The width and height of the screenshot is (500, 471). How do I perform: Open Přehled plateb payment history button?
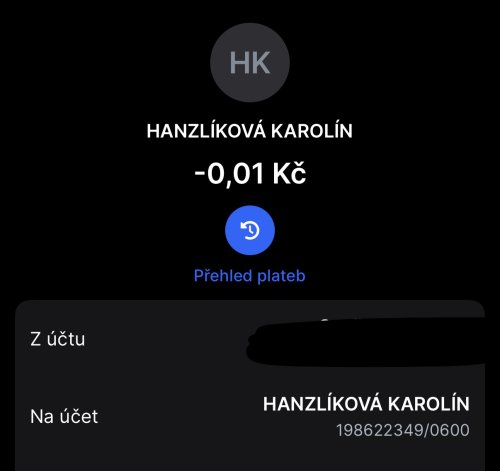click(250, 230)
